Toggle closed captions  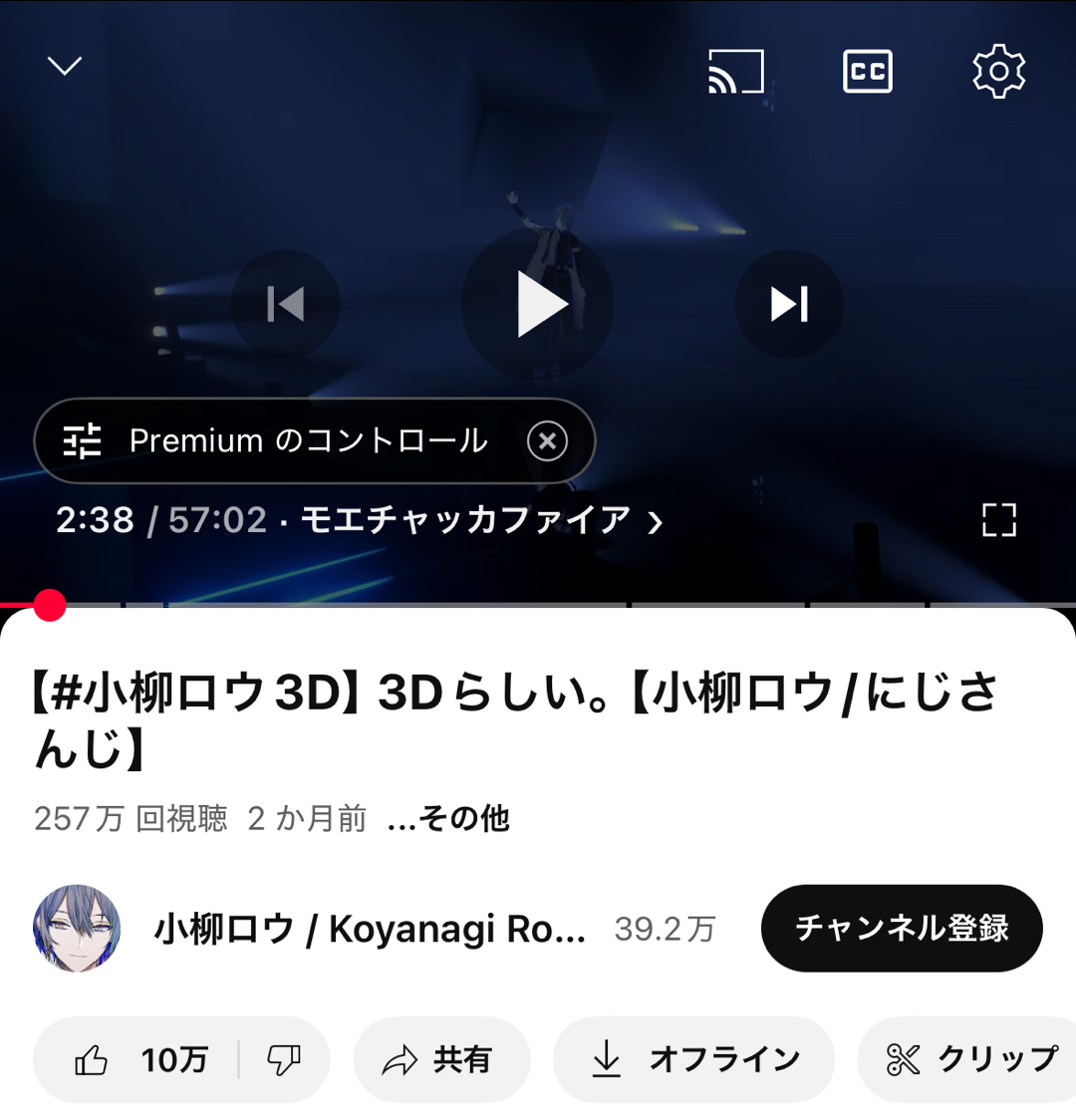(867, 71)
